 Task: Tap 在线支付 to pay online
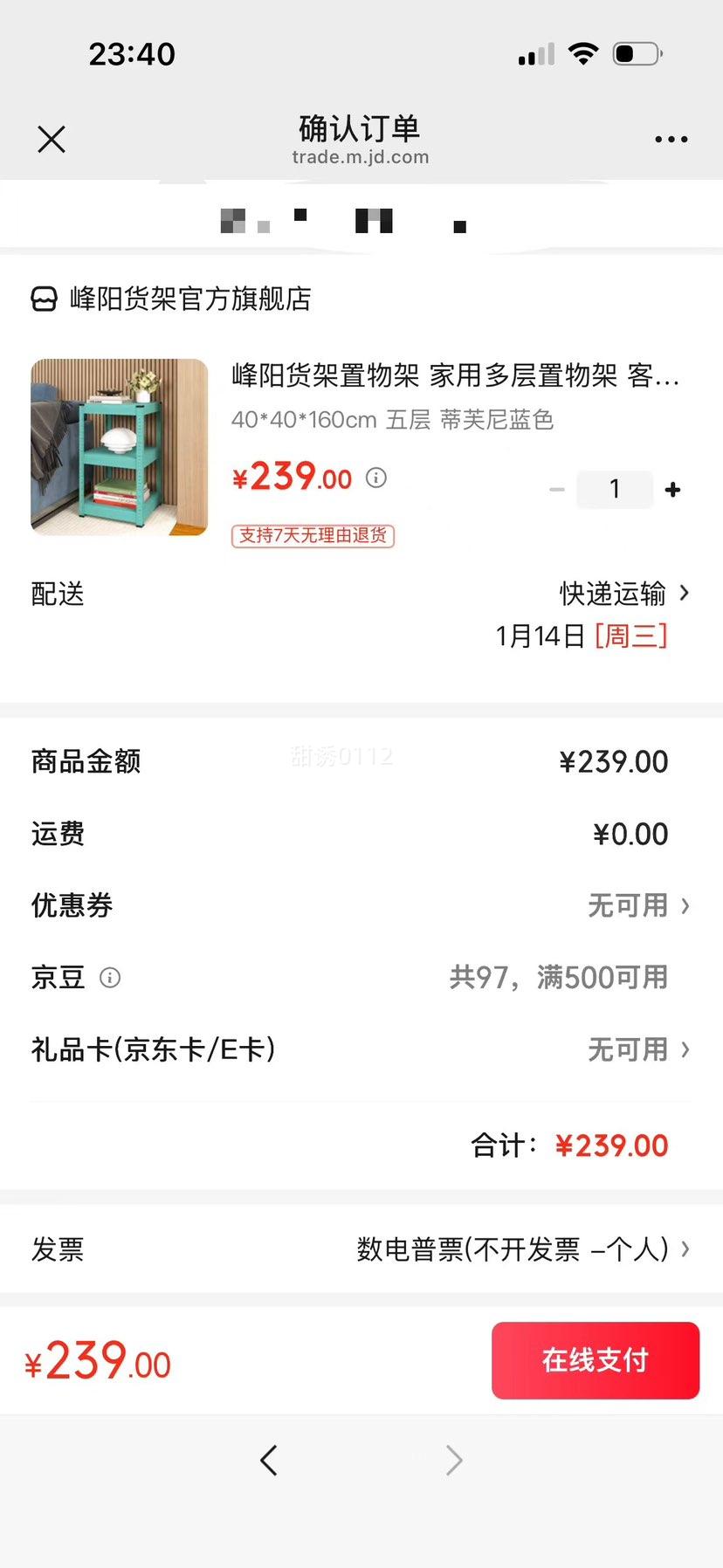(x=596, y=1360)
